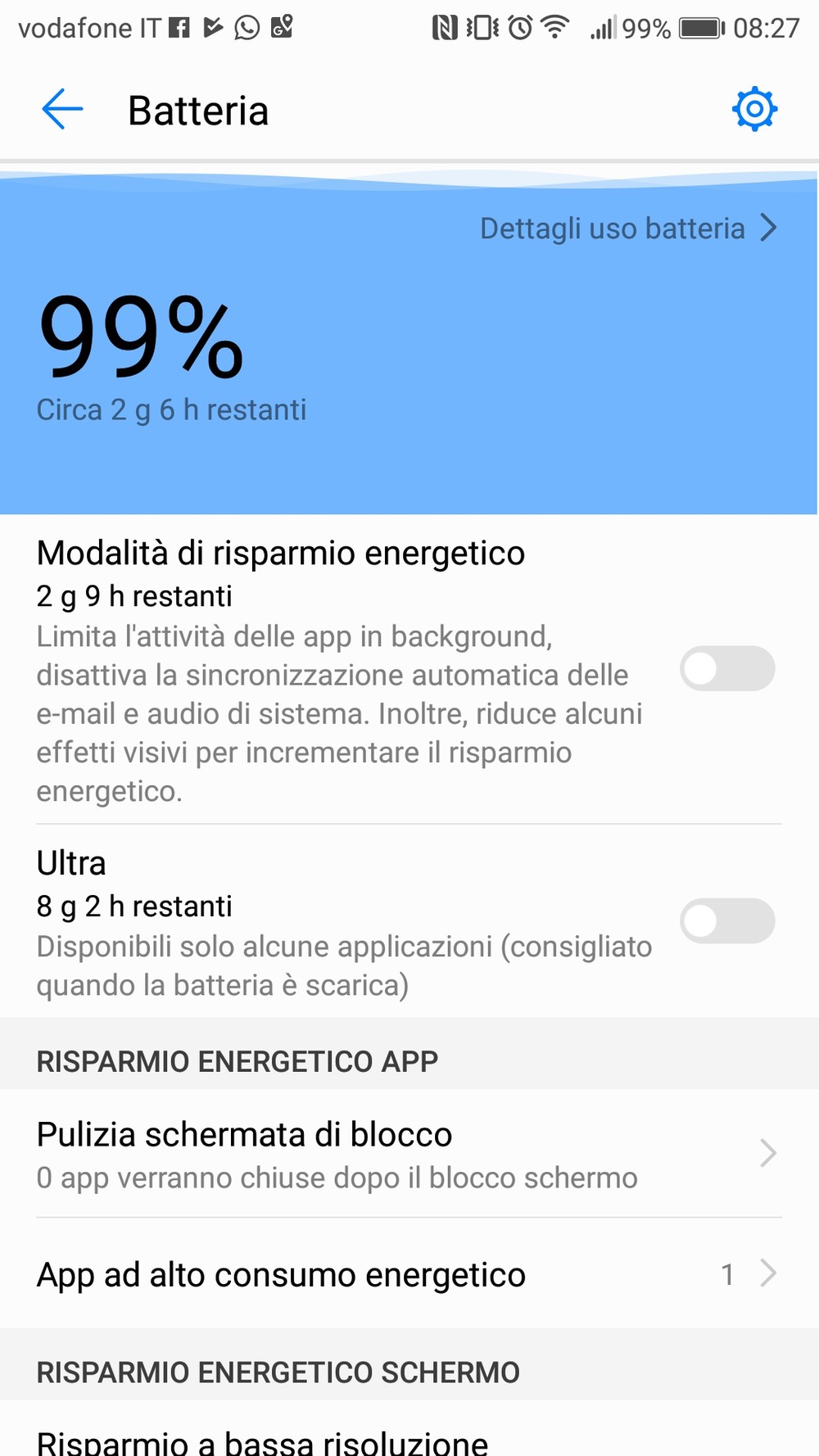
Task: Go back using the arrow icon
Action: [62, 110]
